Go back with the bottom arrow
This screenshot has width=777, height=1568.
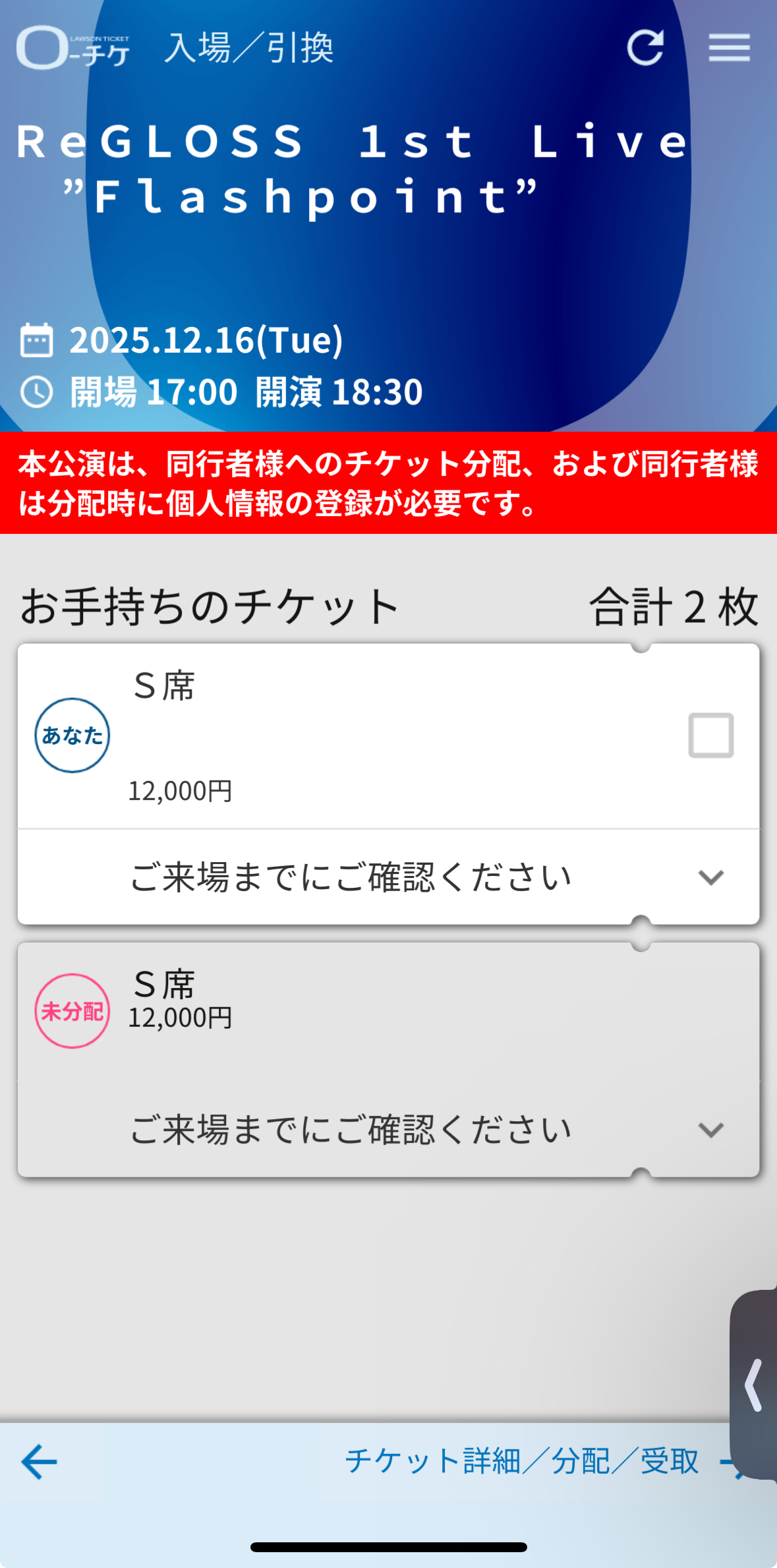(40, 1461)
